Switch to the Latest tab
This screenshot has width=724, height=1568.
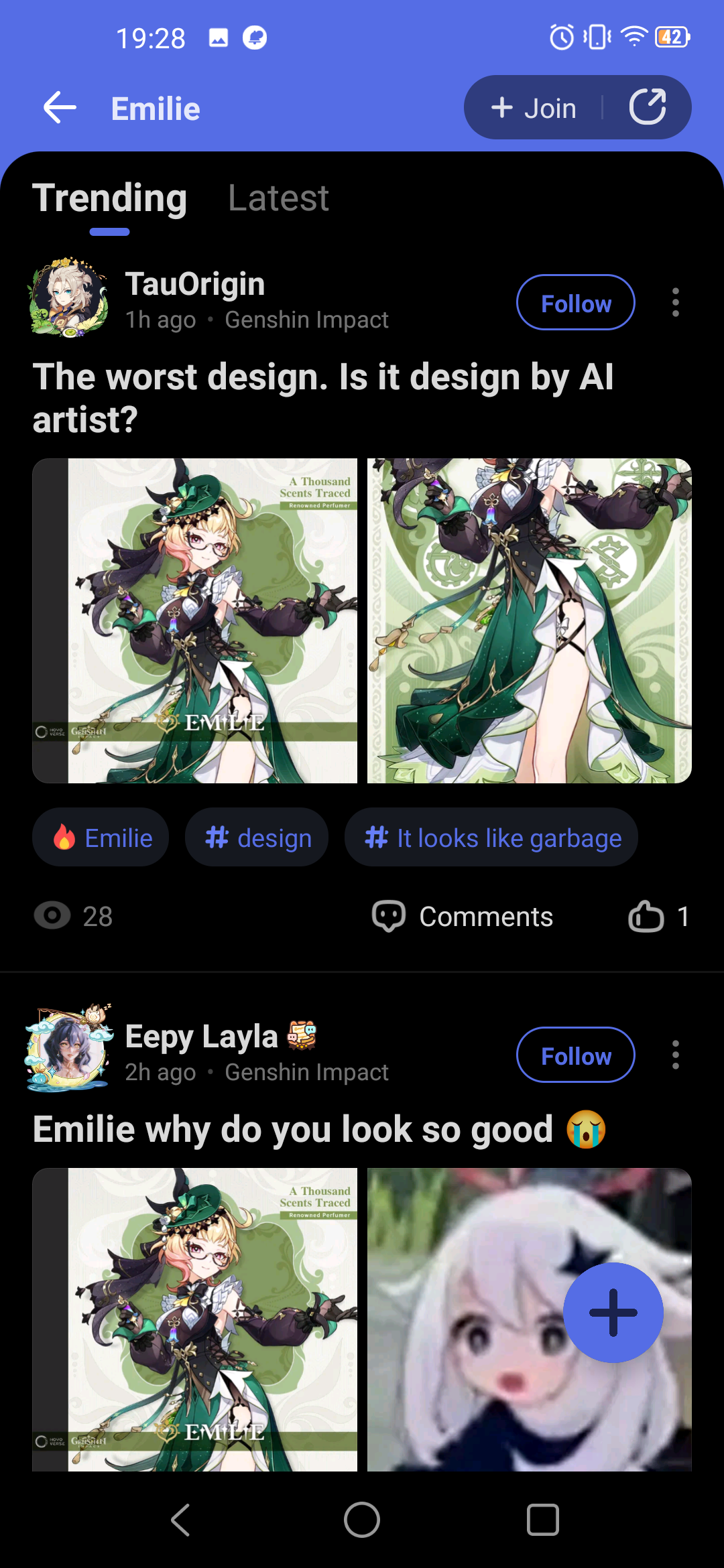[278, 198]
